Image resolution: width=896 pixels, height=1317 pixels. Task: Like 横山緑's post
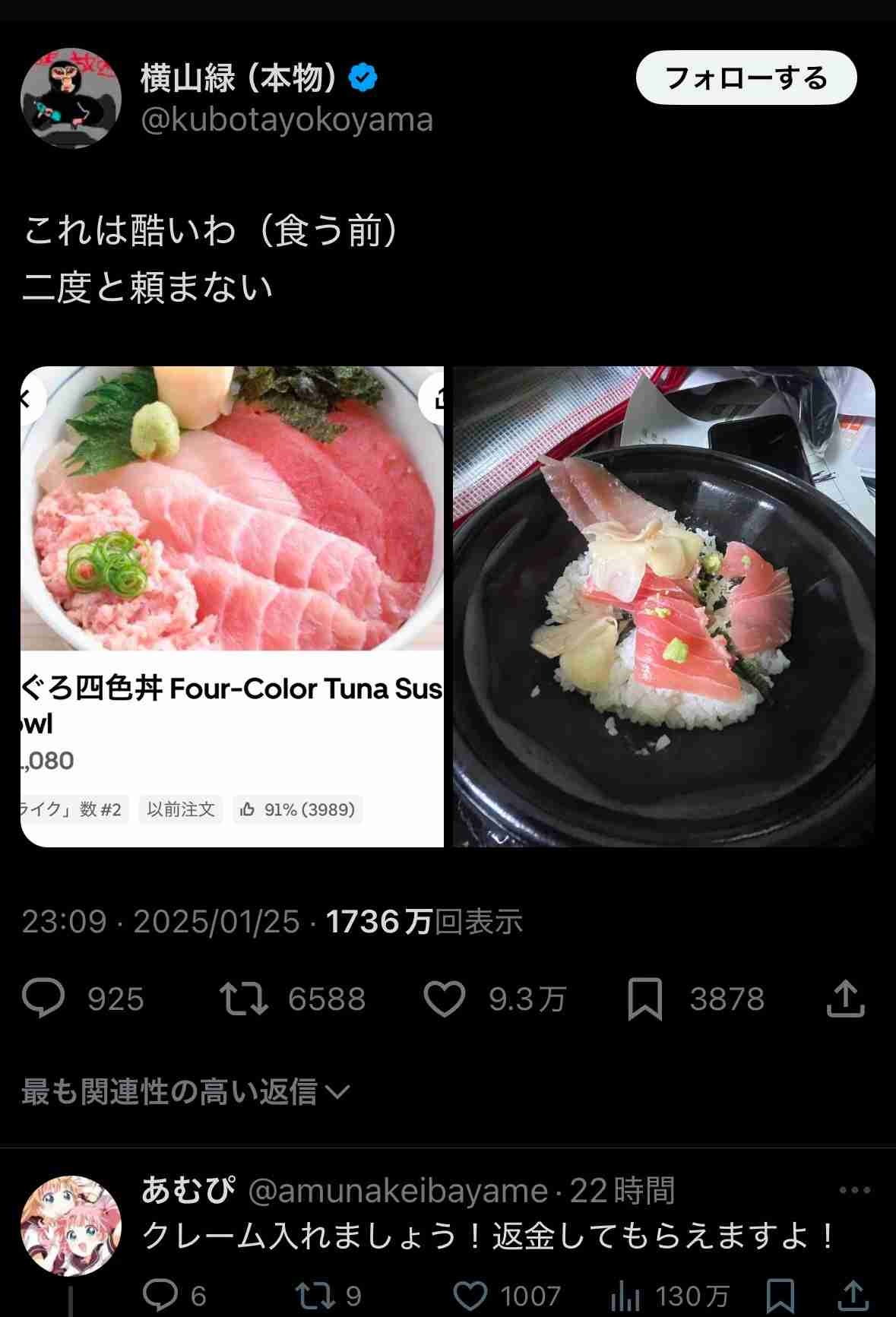click(x=444, y=998)
